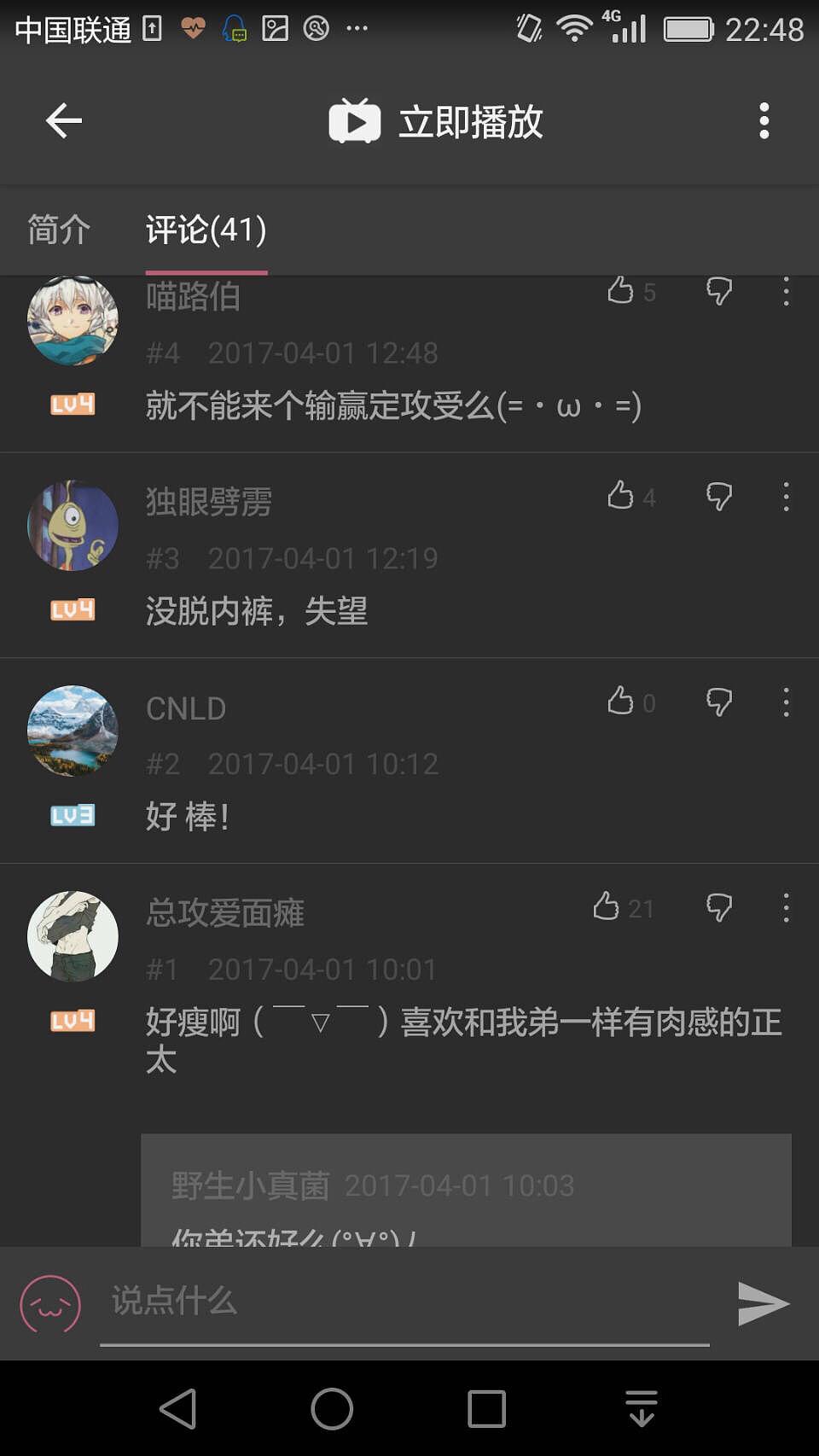
Task: Like 独眼劈雳's comment
Action: pos(621,496)
